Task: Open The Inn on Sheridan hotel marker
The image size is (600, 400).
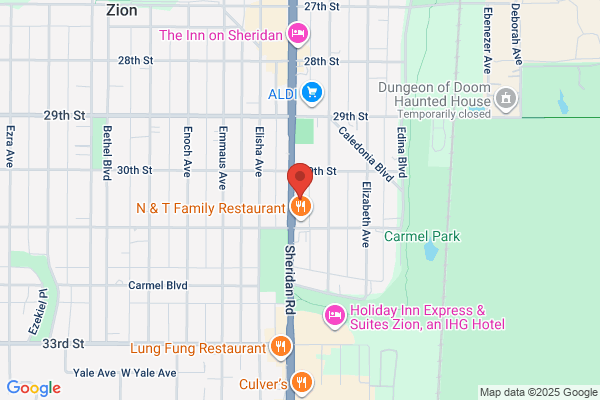Action: click(298, 34)
